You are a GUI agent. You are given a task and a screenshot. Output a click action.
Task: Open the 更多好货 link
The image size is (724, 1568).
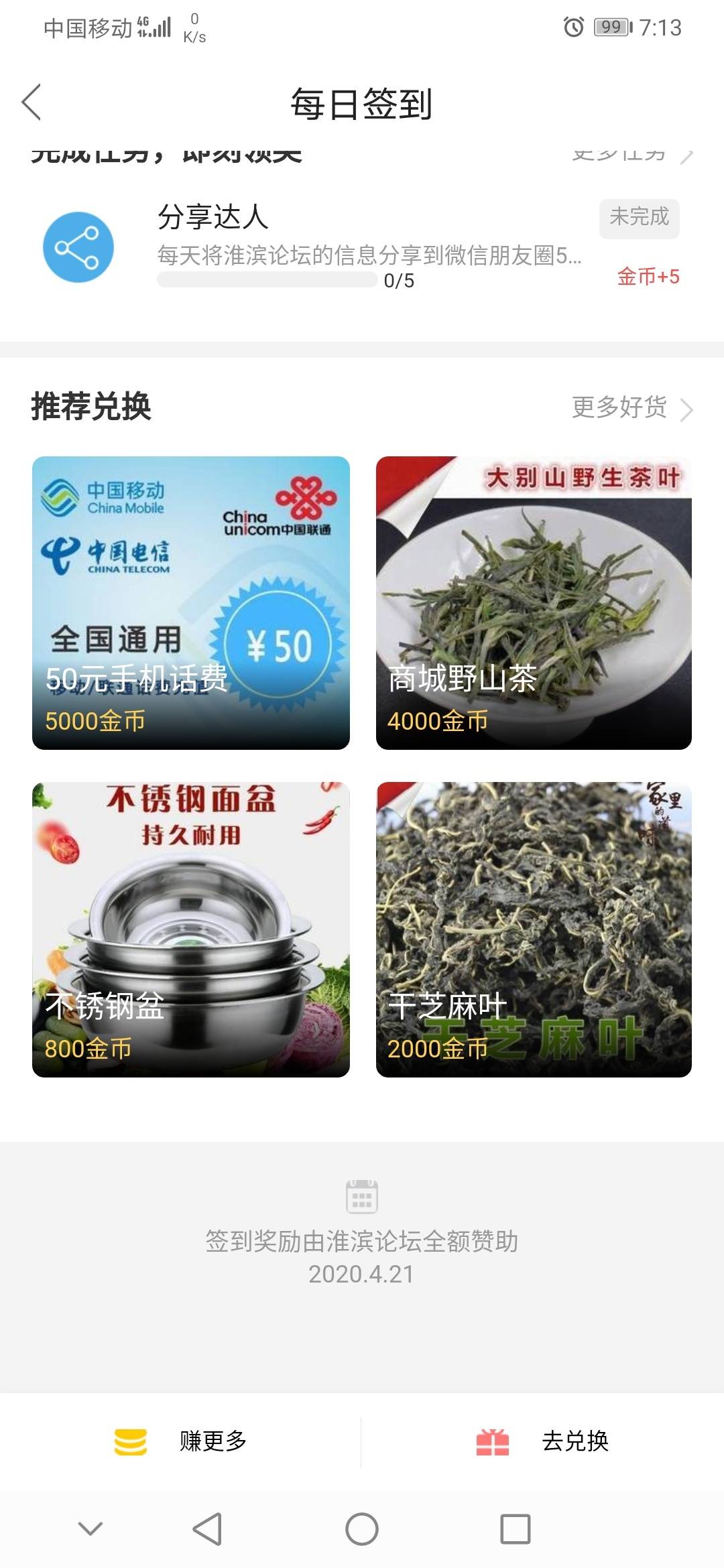click(x=631, y=407)
